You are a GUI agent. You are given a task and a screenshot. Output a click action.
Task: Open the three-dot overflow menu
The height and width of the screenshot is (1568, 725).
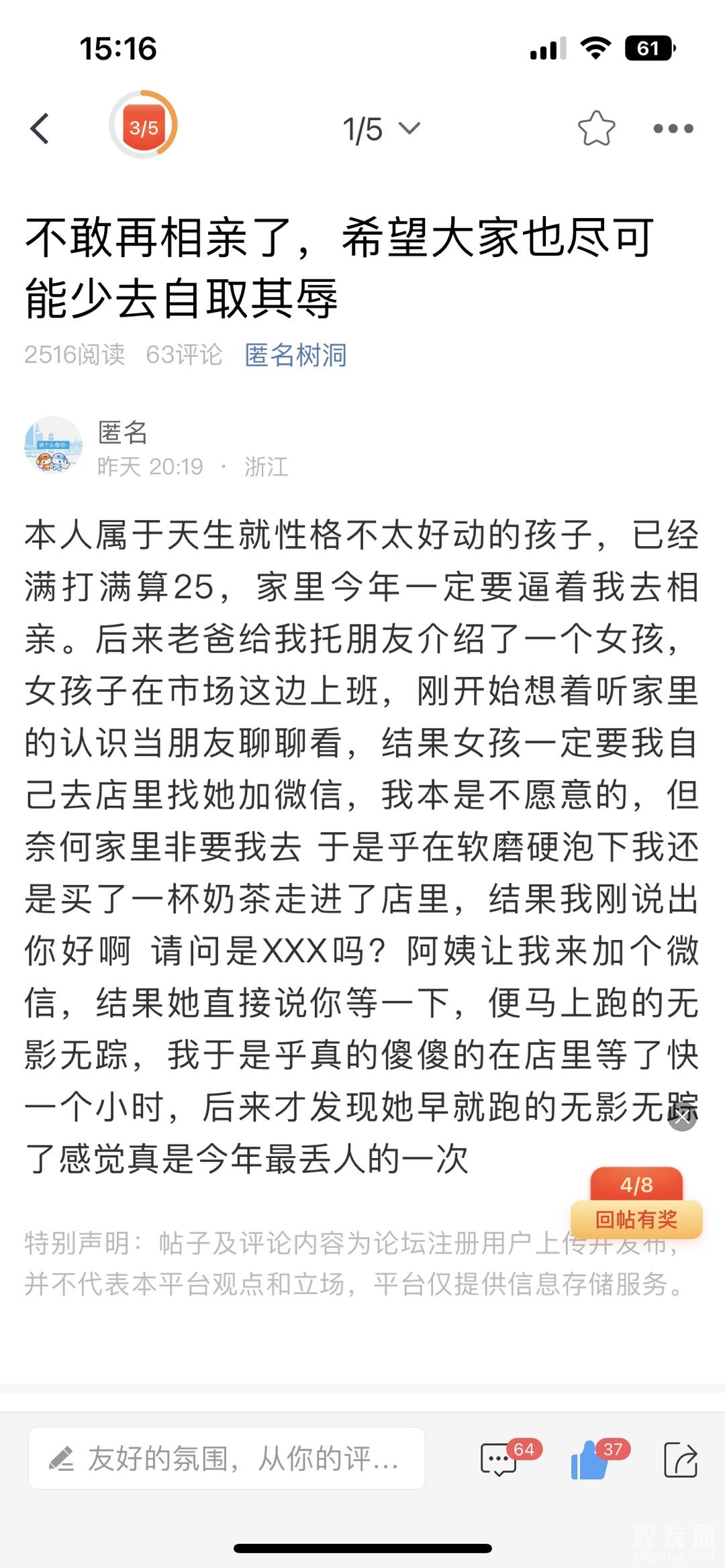(x=673, y=129)
